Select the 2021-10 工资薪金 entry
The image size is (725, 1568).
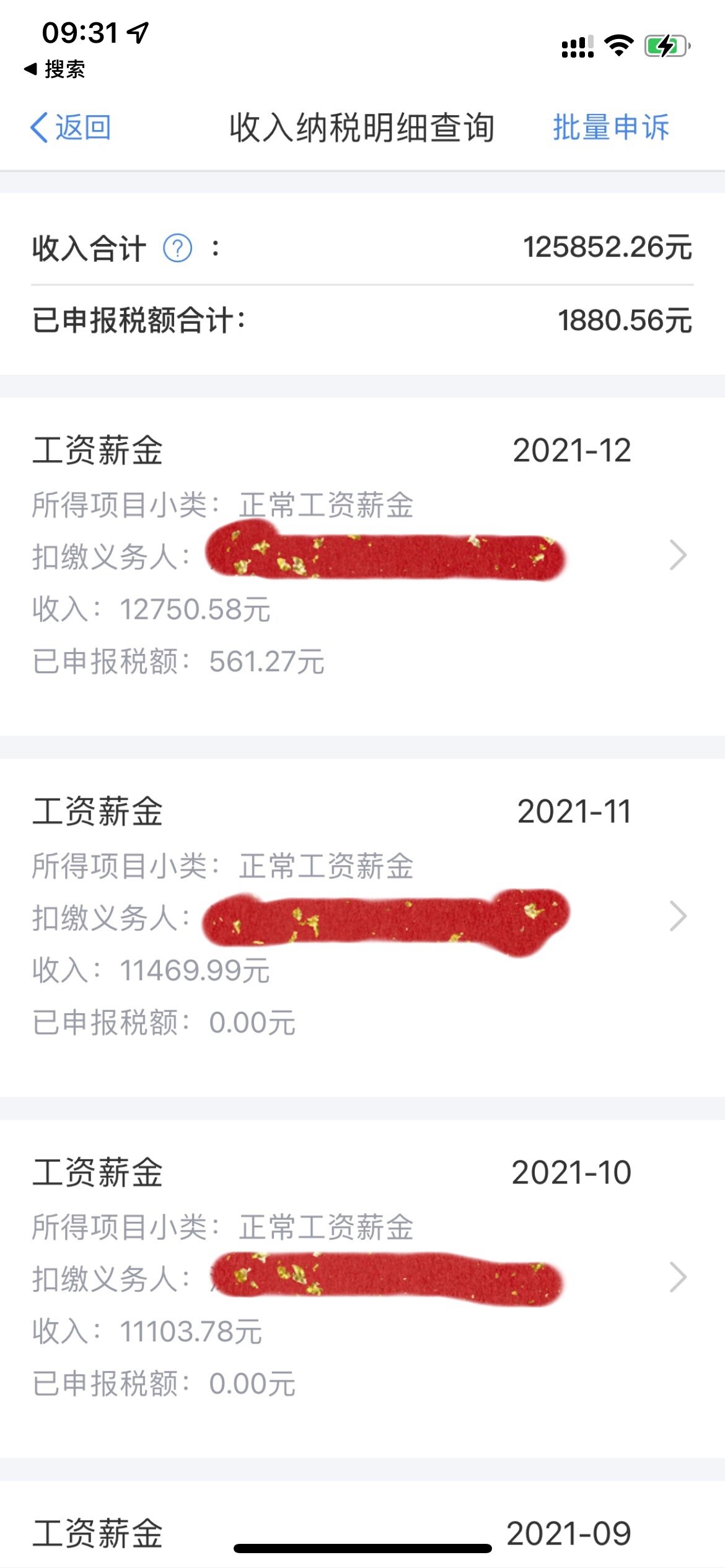(x=362, y=1289)
